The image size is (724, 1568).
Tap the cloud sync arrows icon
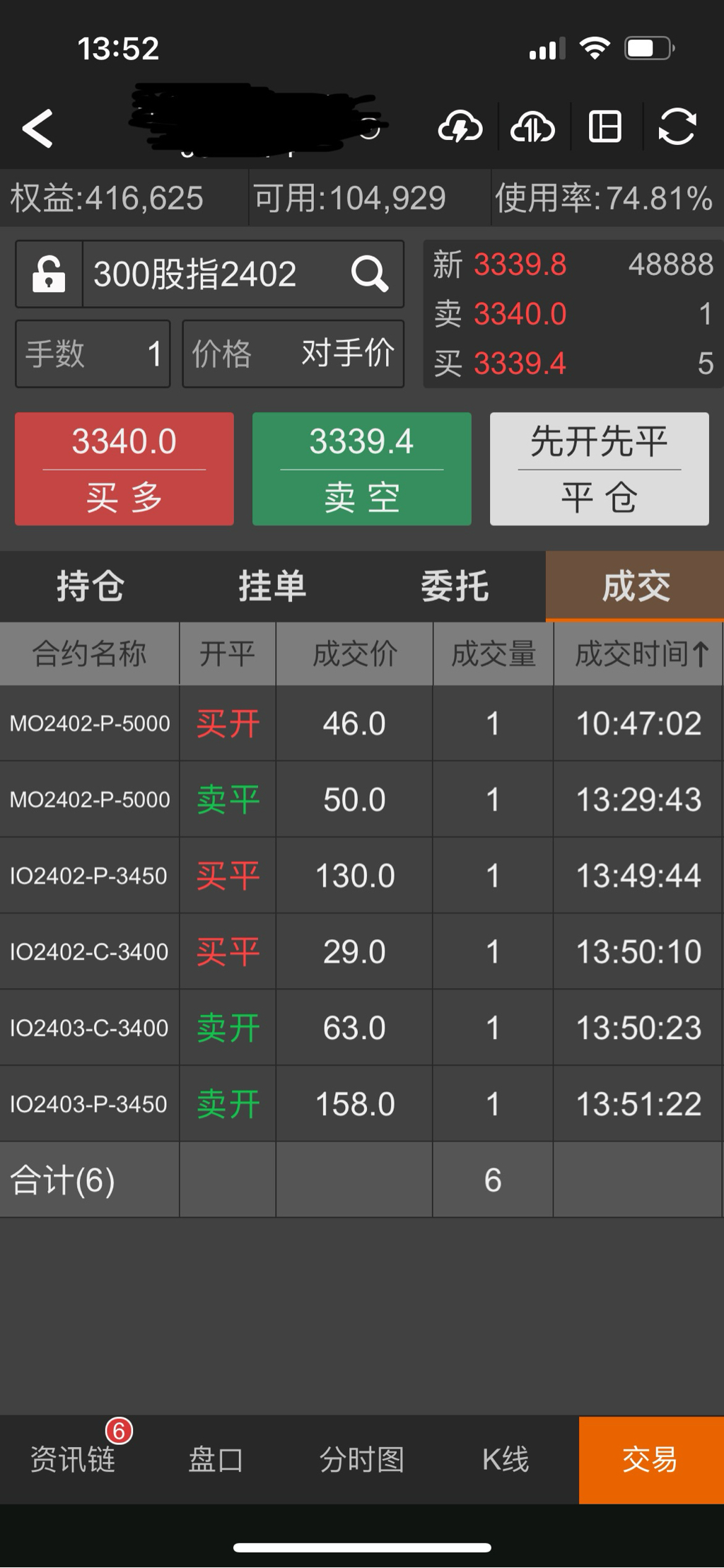point(532,128)
